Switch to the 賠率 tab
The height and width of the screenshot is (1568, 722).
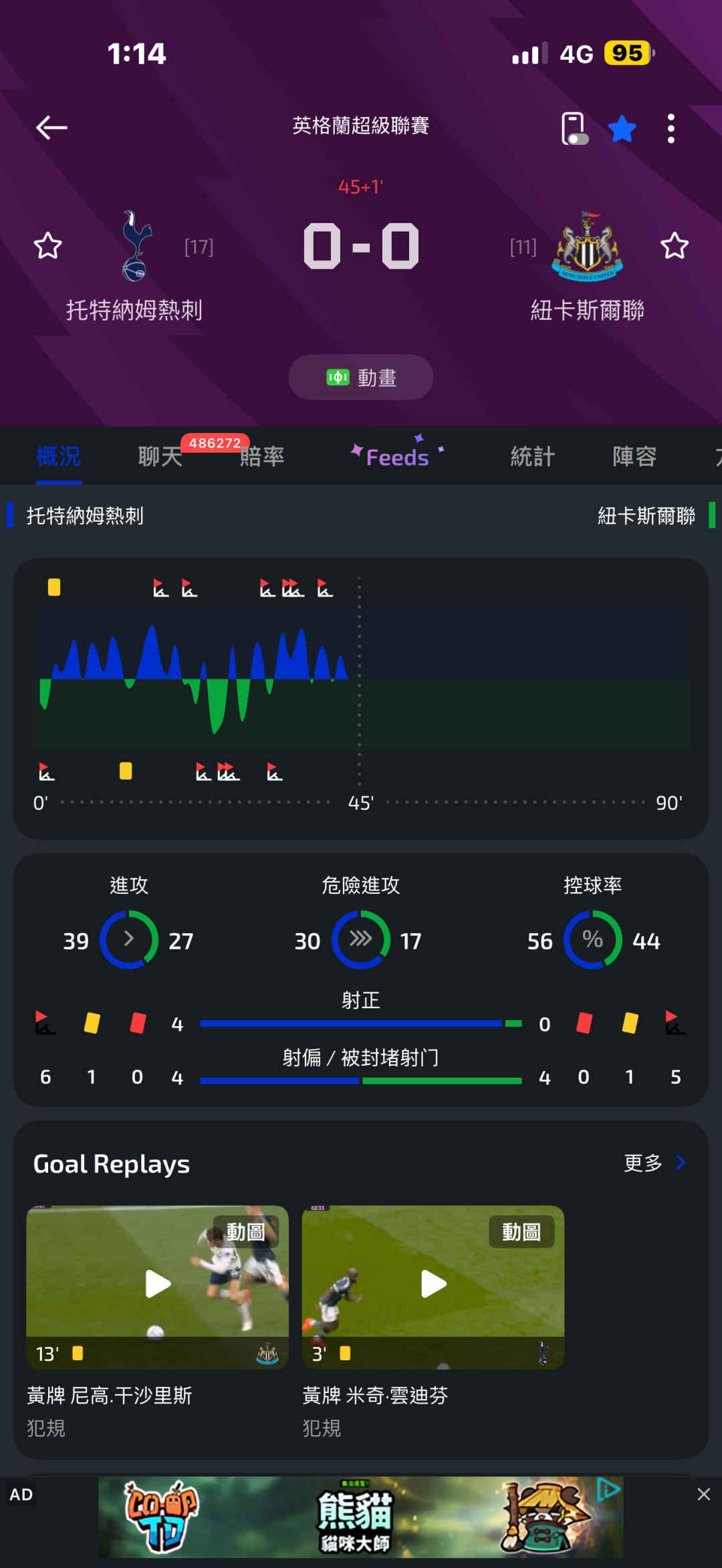[262, 457]
